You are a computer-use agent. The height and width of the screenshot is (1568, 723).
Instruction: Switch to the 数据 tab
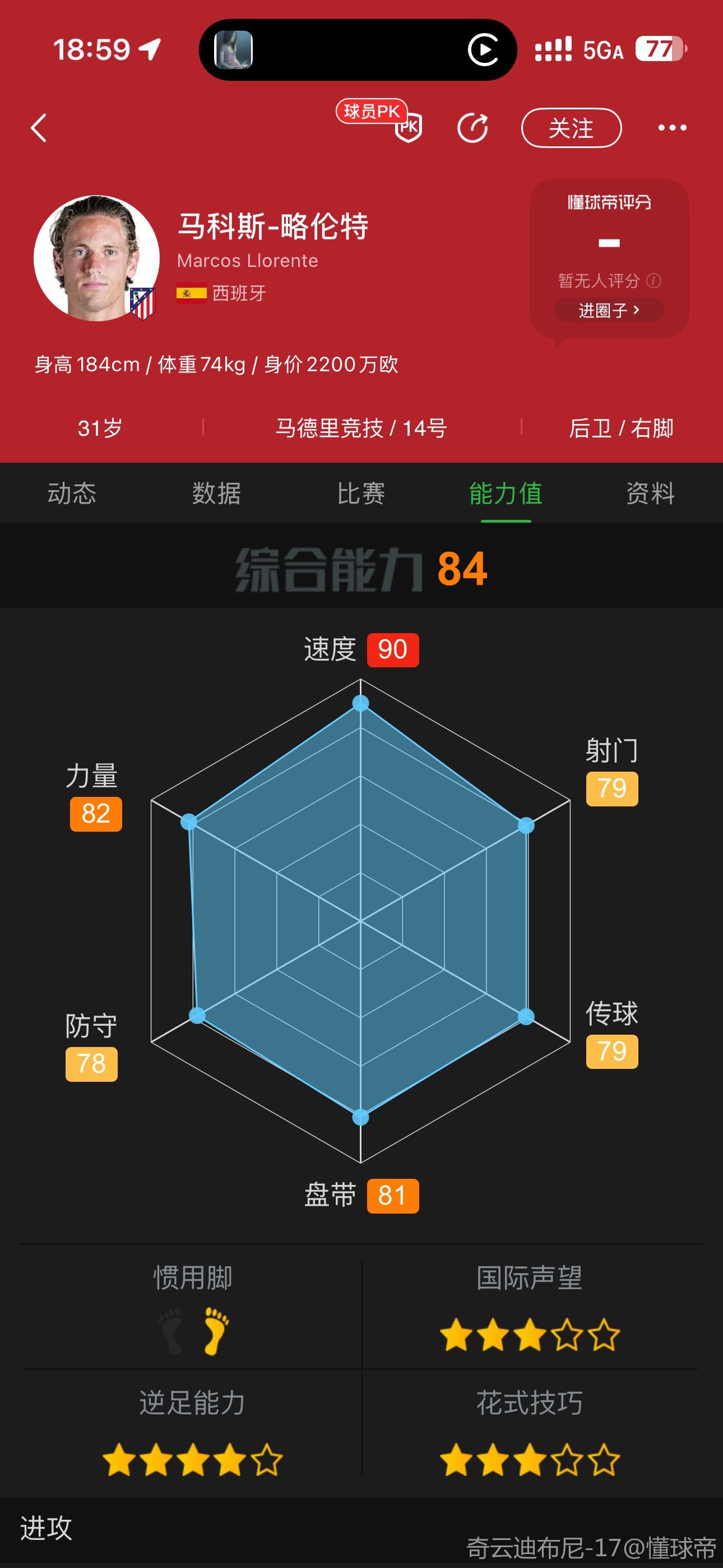pos(216,493)
